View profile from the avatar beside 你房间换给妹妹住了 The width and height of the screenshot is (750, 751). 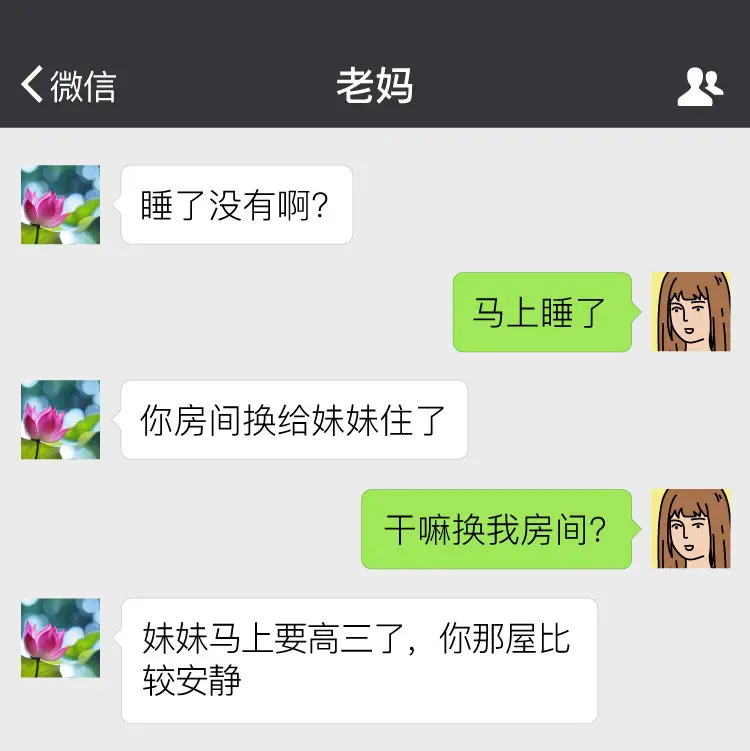coord(60,420)
